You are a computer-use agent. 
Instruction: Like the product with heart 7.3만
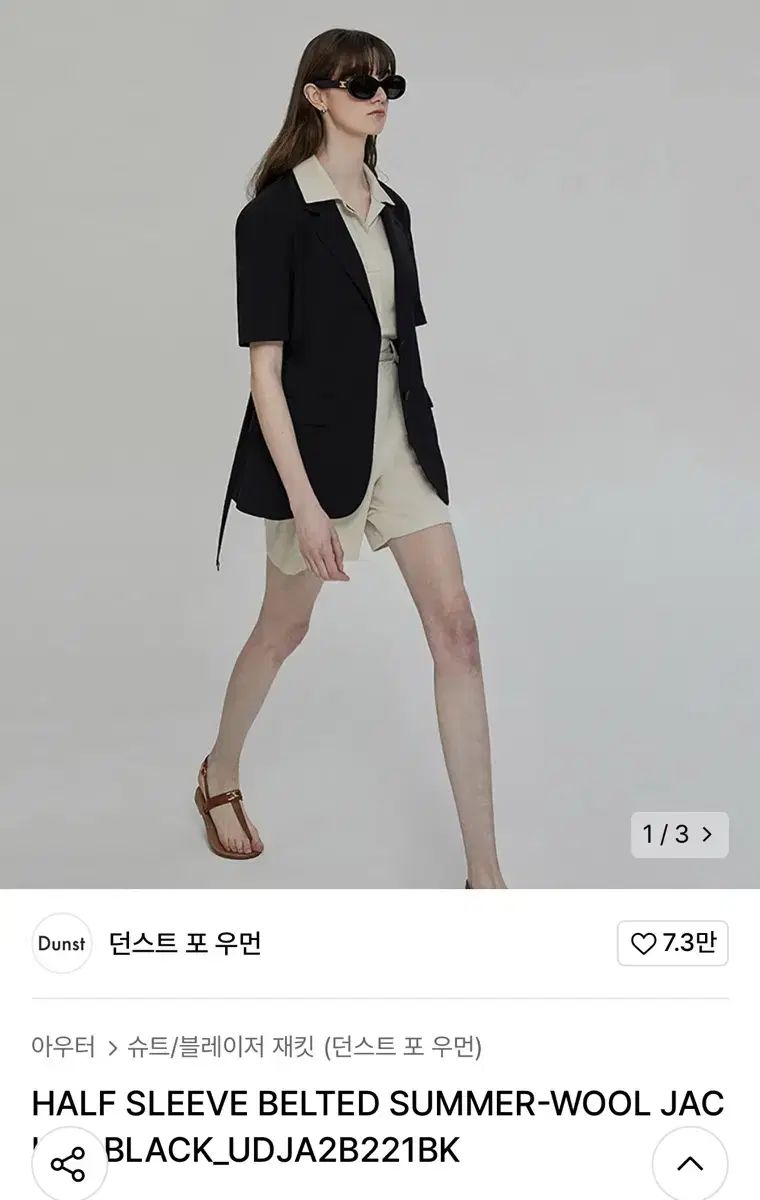click(x=672, y=943)
